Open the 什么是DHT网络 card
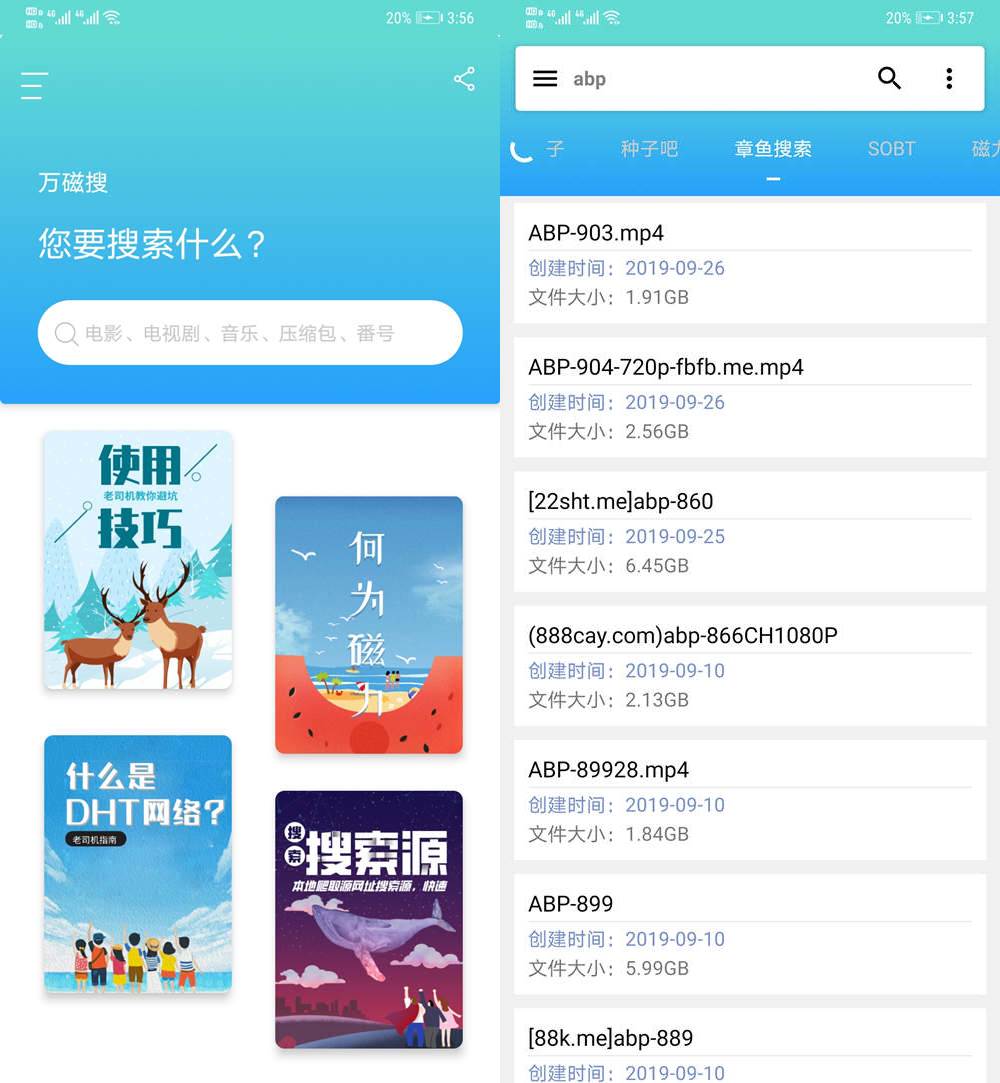 pyautogui.click(x=138, y=864)
